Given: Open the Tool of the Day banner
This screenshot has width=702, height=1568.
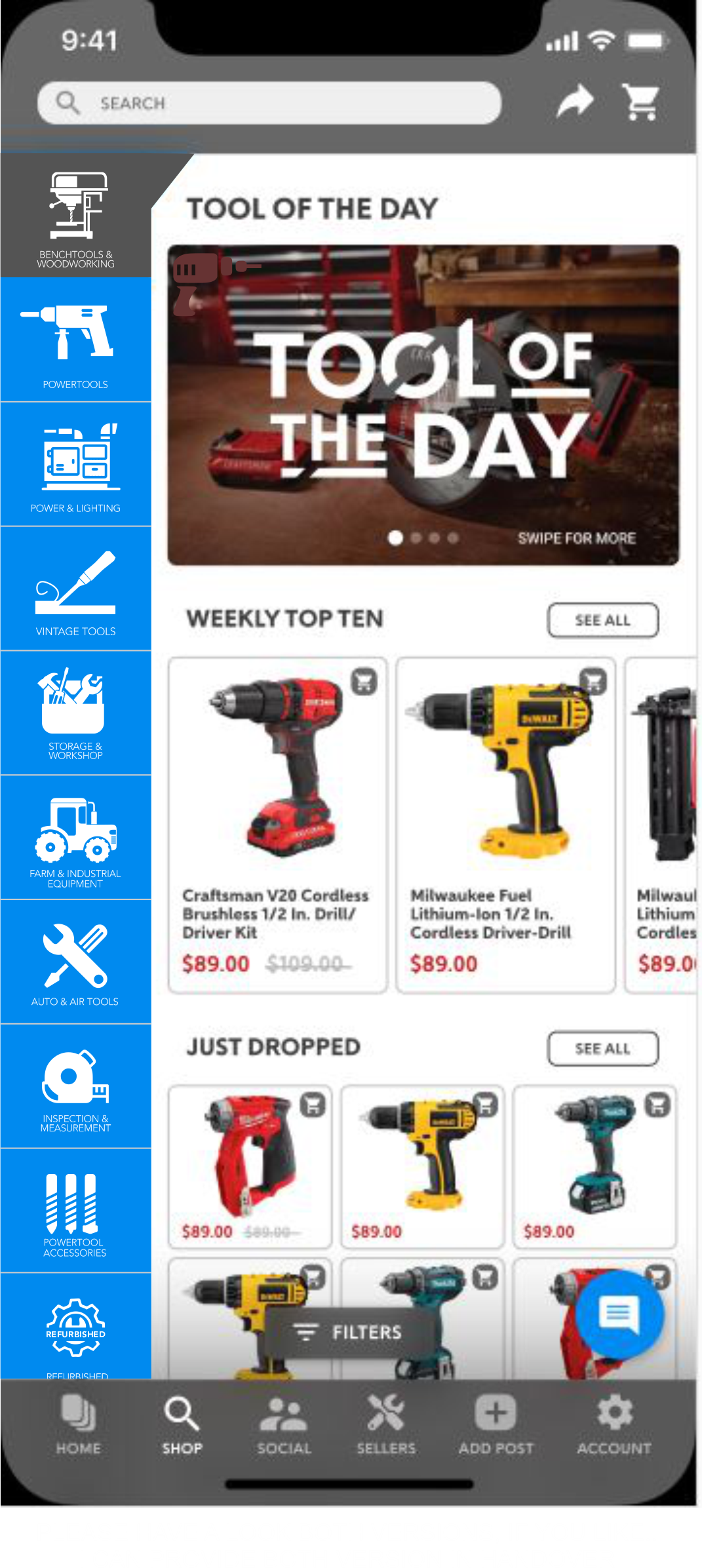Looking at the screenshot, I should [x=423, y=405].
